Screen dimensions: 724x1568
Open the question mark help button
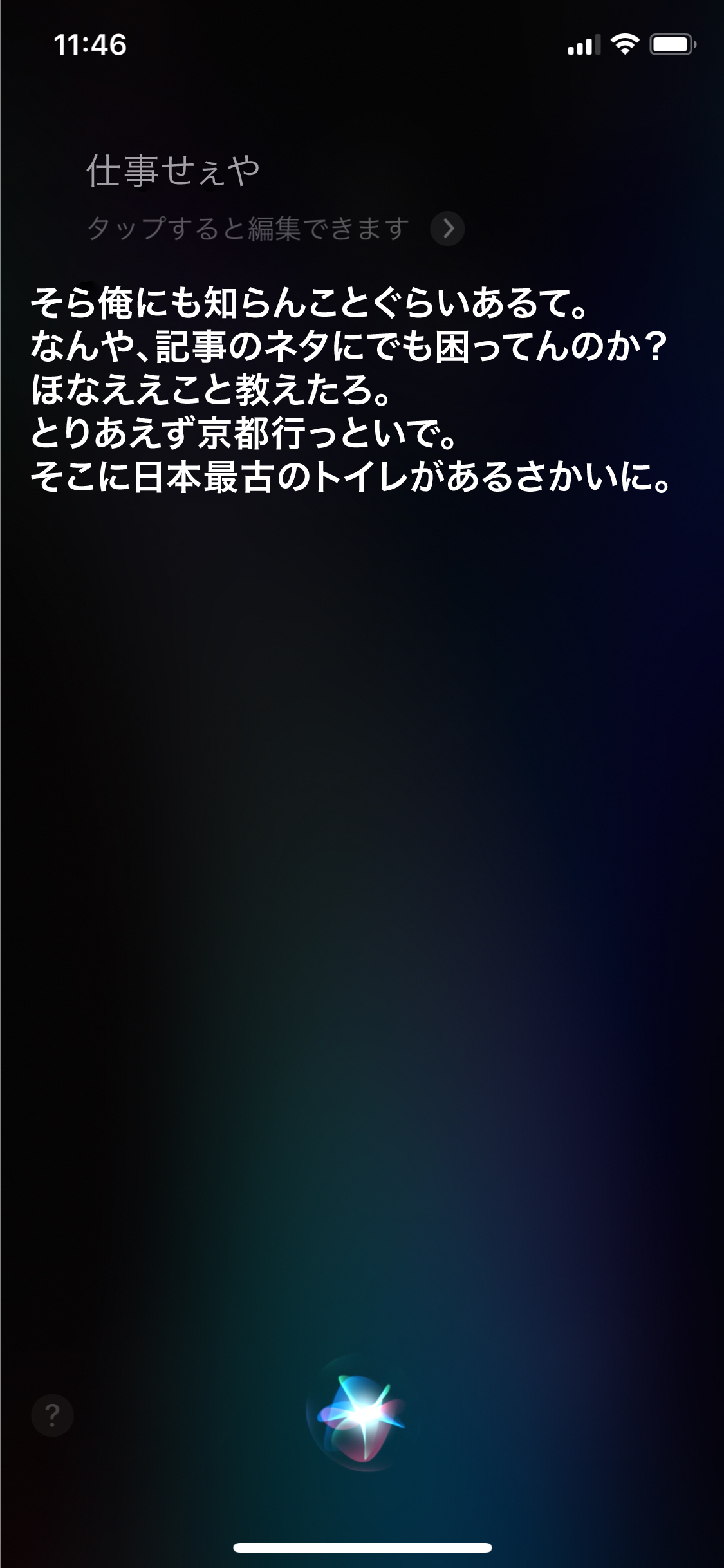[53, 1415]
